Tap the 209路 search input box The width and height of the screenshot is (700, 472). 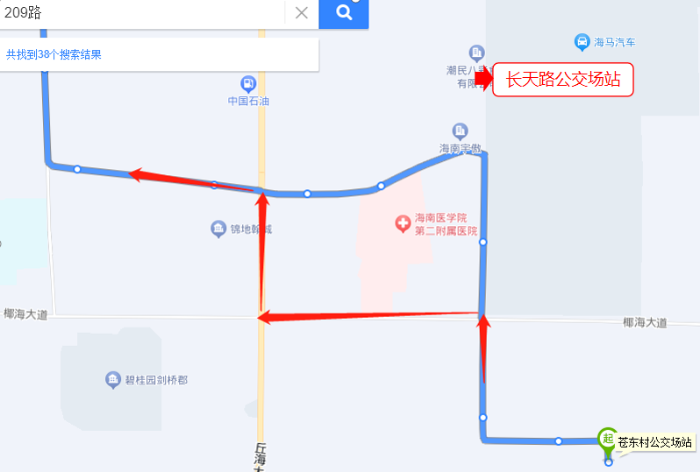tap(140, 13)
